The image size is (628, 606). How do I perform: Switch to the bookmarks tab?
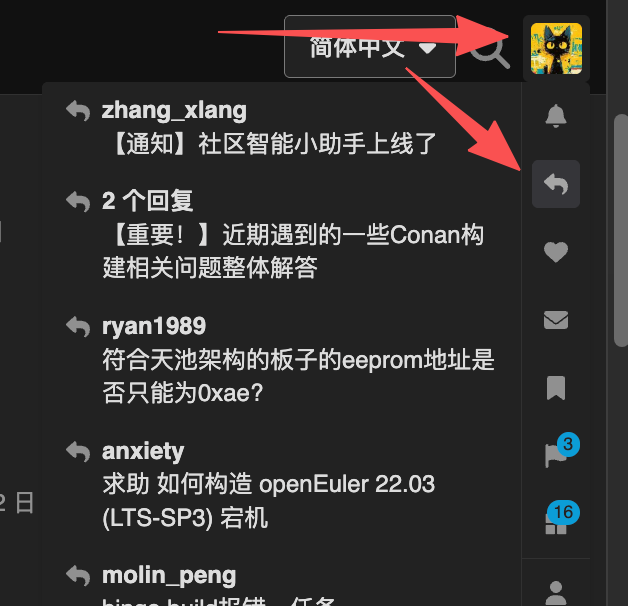(556, 388)
